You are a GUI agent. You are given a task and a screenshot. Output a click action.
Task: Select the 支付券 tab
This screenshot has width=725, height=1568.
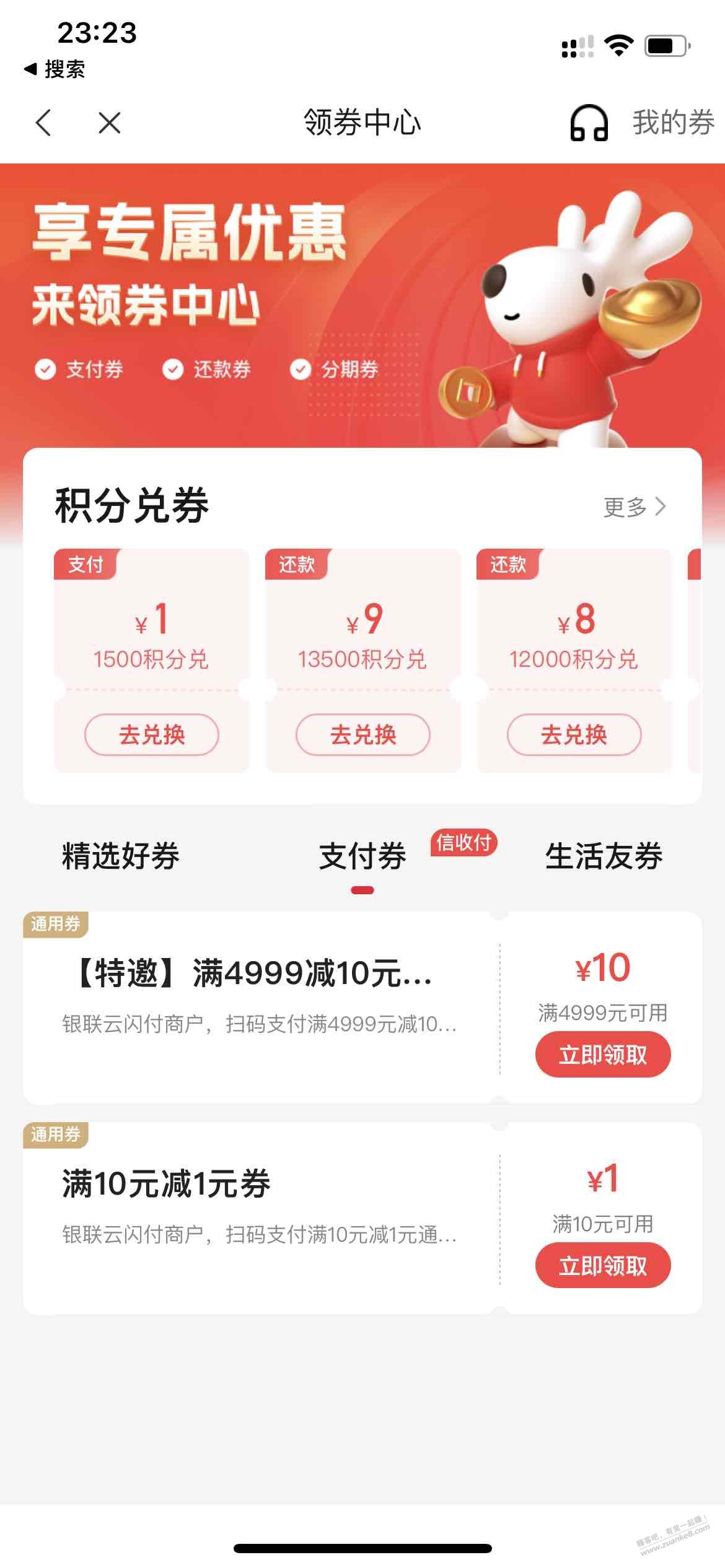pyautogui.click(x=362, y=856)
